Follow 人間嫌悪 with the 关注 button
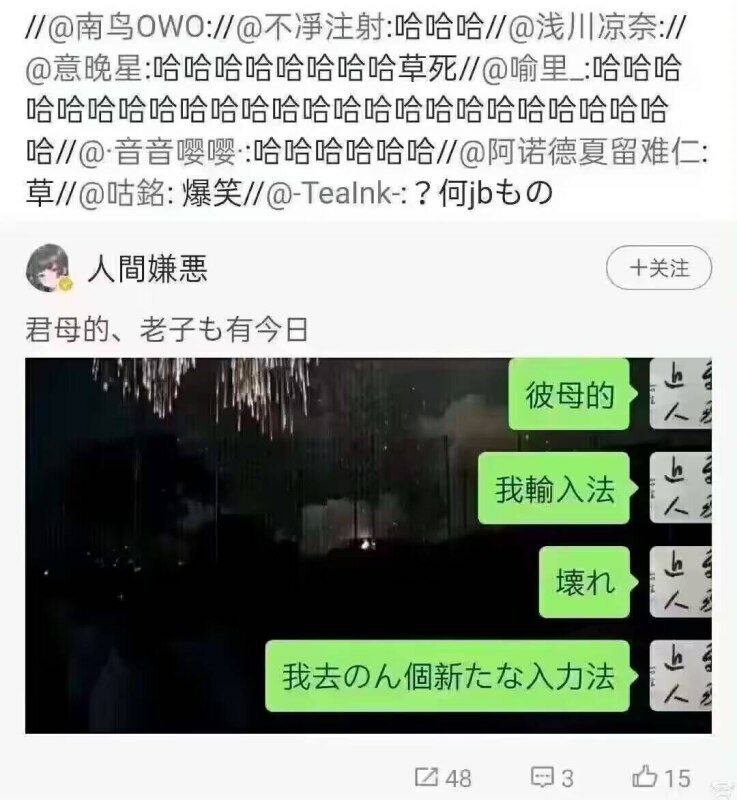Screen dimensions: 737x800 [x=658, y=268]
